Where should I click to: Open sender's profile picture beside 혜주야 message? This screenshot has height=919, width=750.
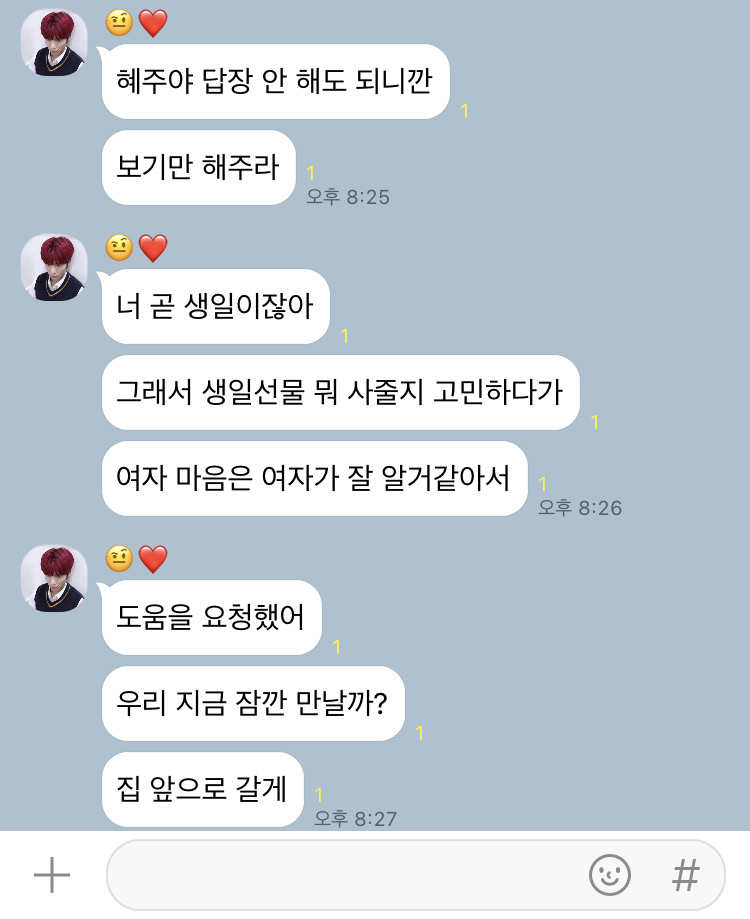(54, 43)
